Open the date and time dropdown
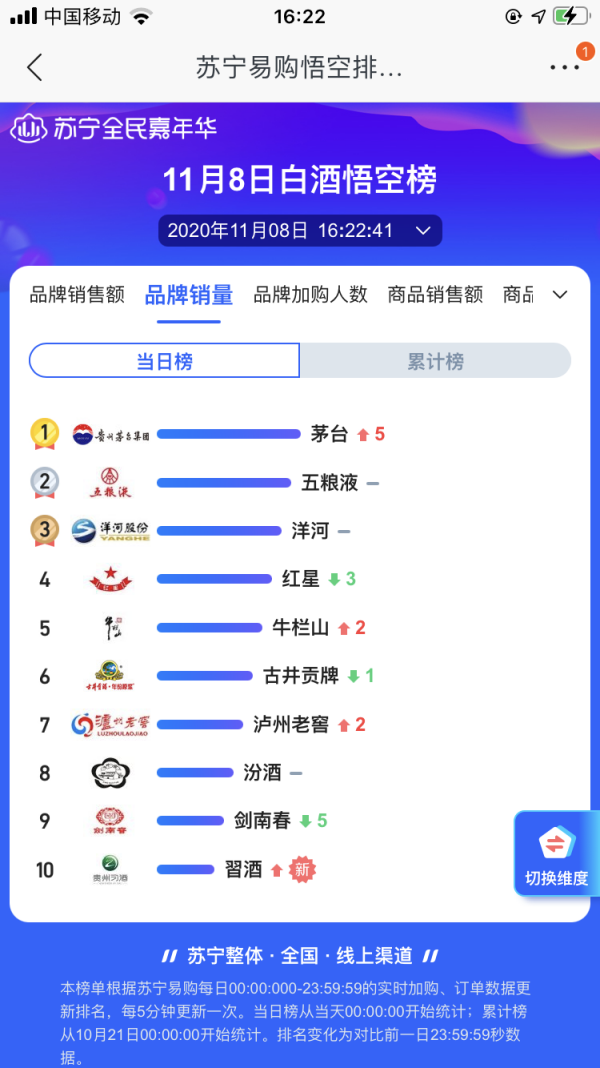Screen dimensions: 600x1068 pos(300,230)
